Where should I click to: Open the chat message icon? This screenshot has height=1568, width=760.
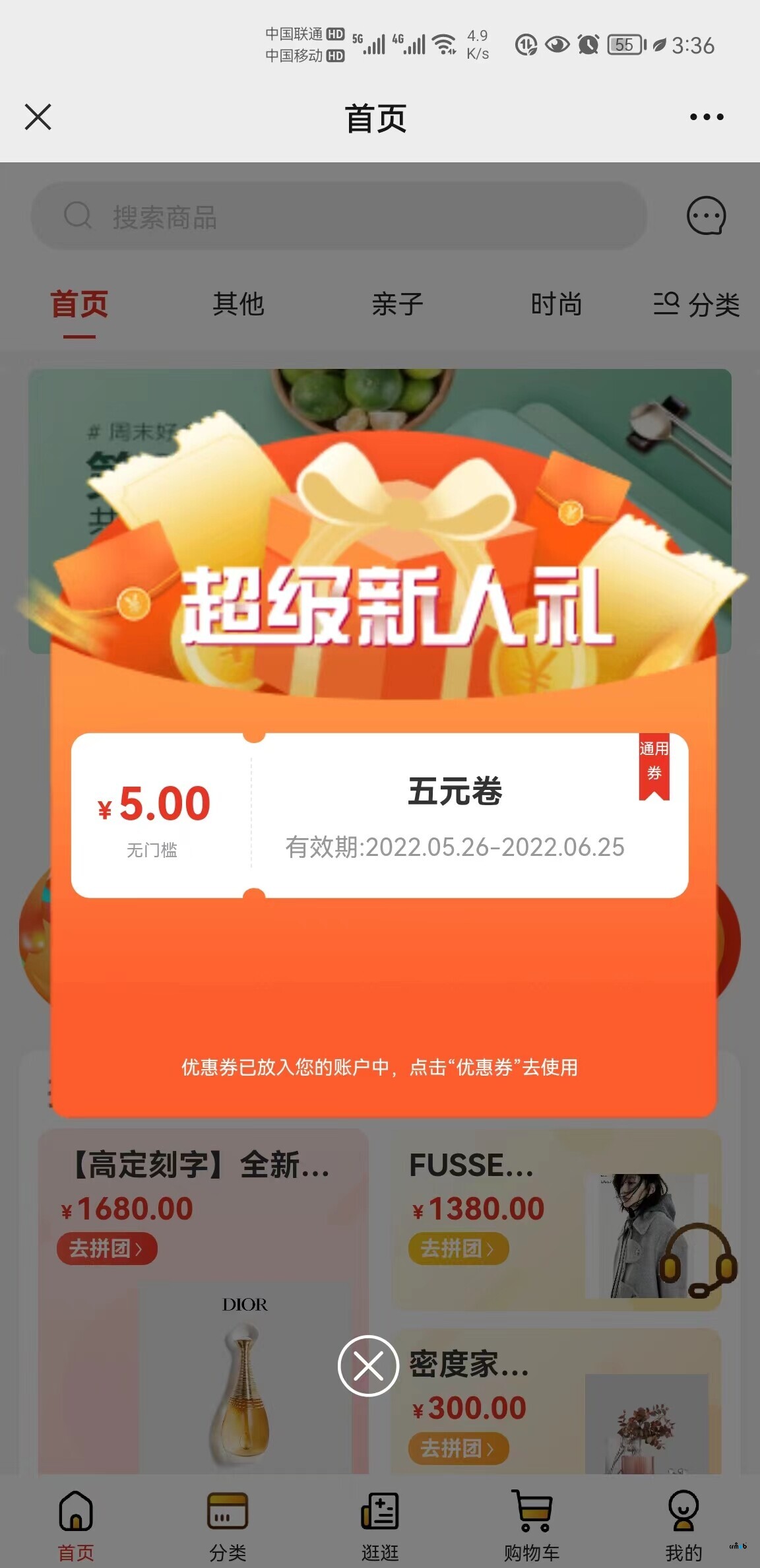(706, 216)
